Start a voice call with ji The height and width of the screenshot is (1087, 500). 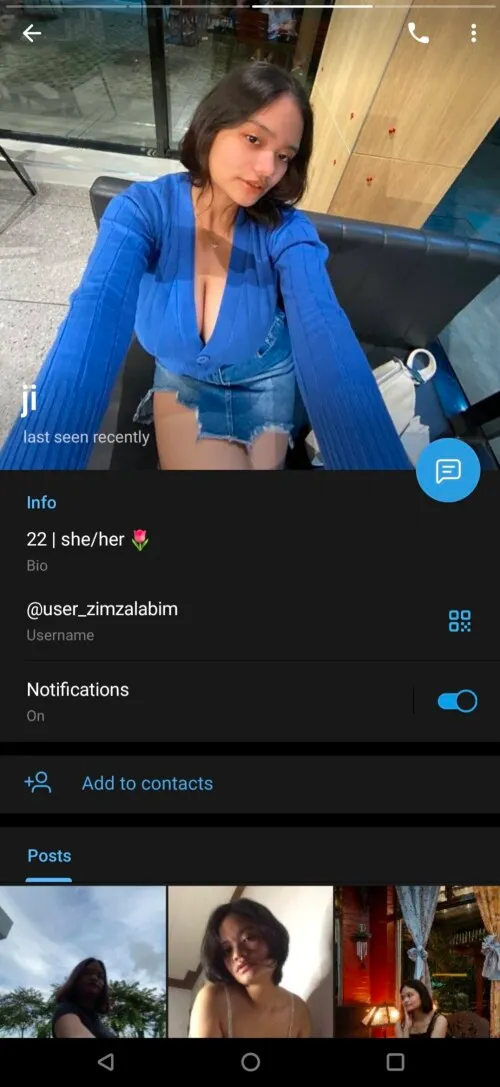coord(417,33)
